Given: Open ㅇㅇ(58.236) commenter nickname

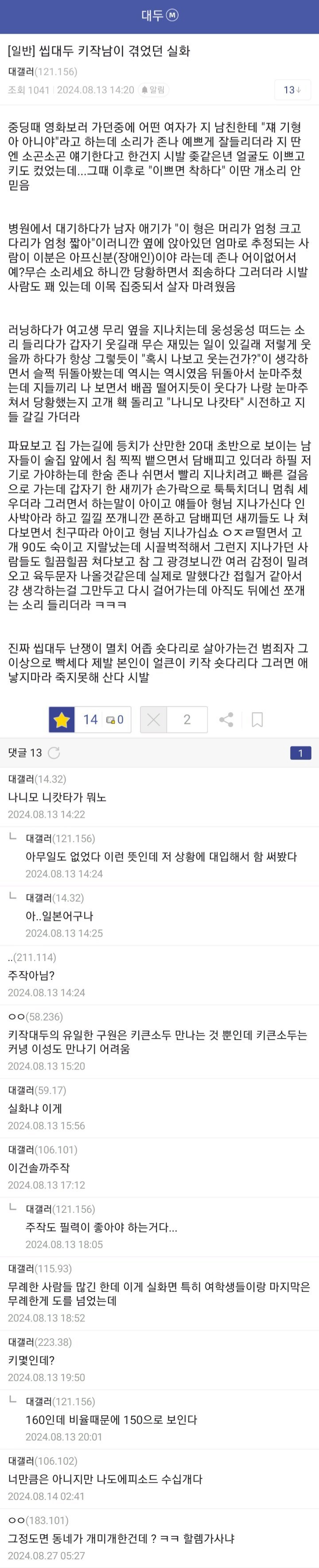Looking at the screenshot, I should [x=35, y=1016].
